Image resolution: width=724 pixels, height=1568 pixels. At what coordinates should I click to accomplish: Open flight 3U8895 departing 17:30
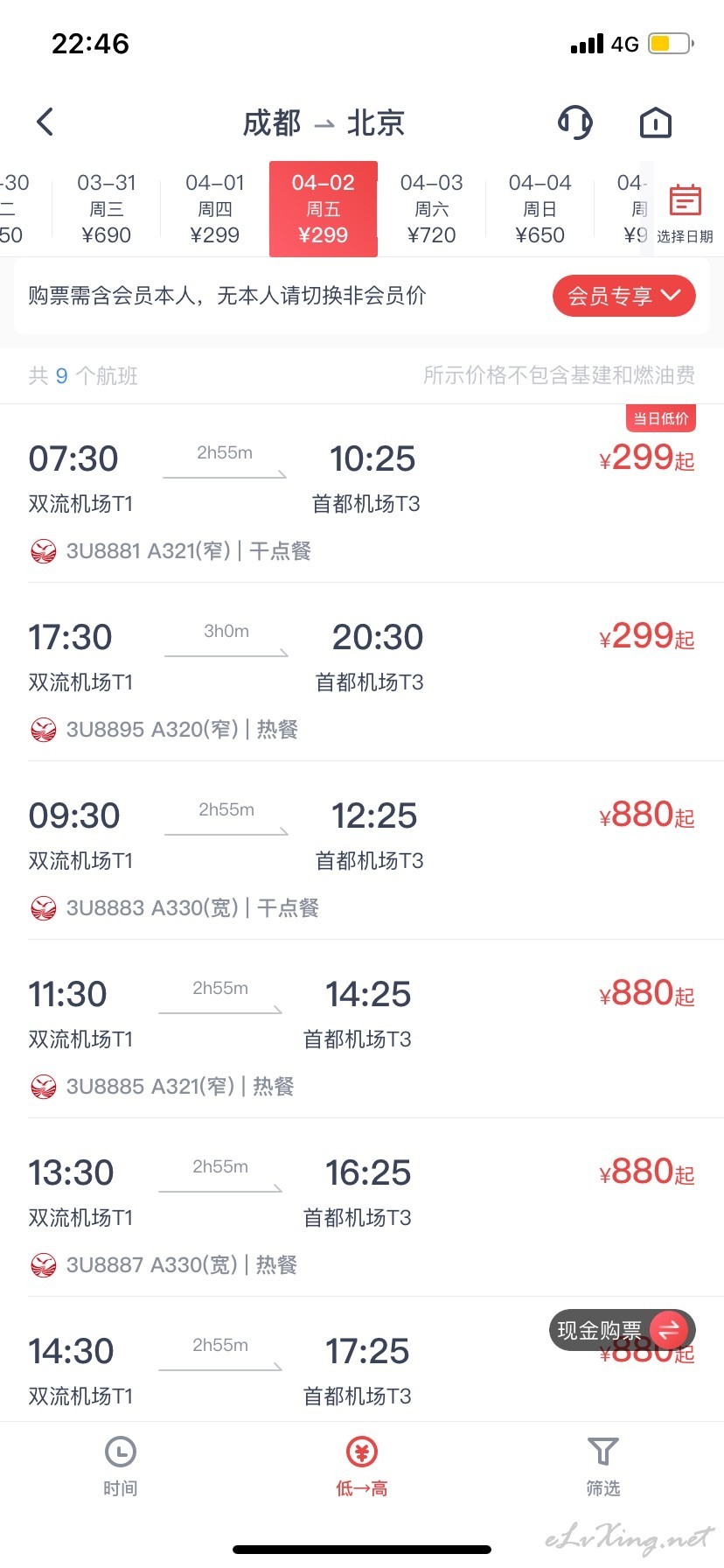362,673
